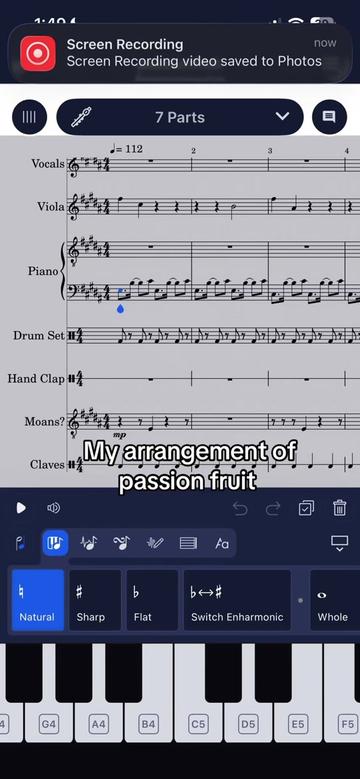Redo the last edit
The image size is (360, 779).
coord(273,508)
